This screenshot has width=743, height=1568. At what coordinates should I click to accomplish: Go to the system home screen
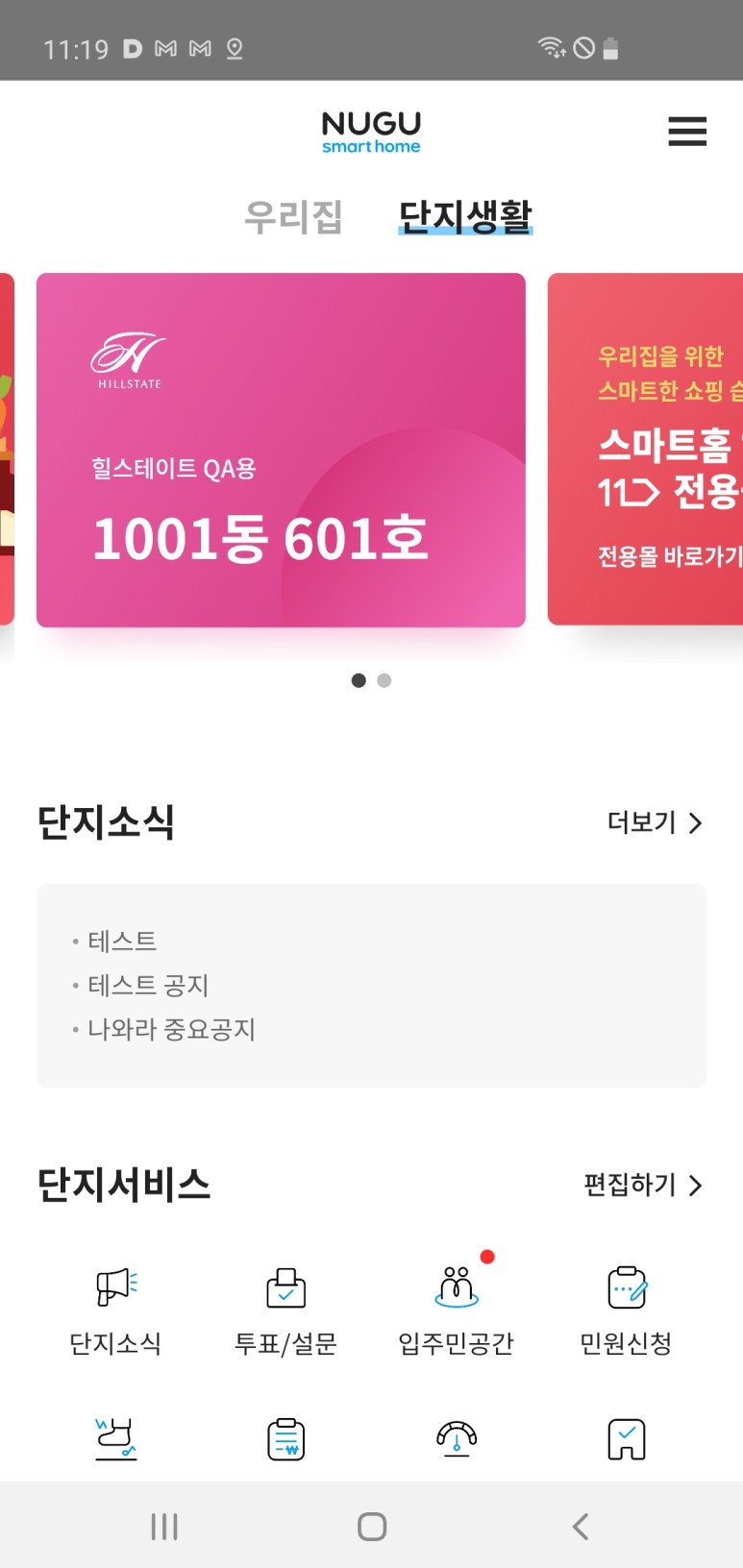(372, 1526)
